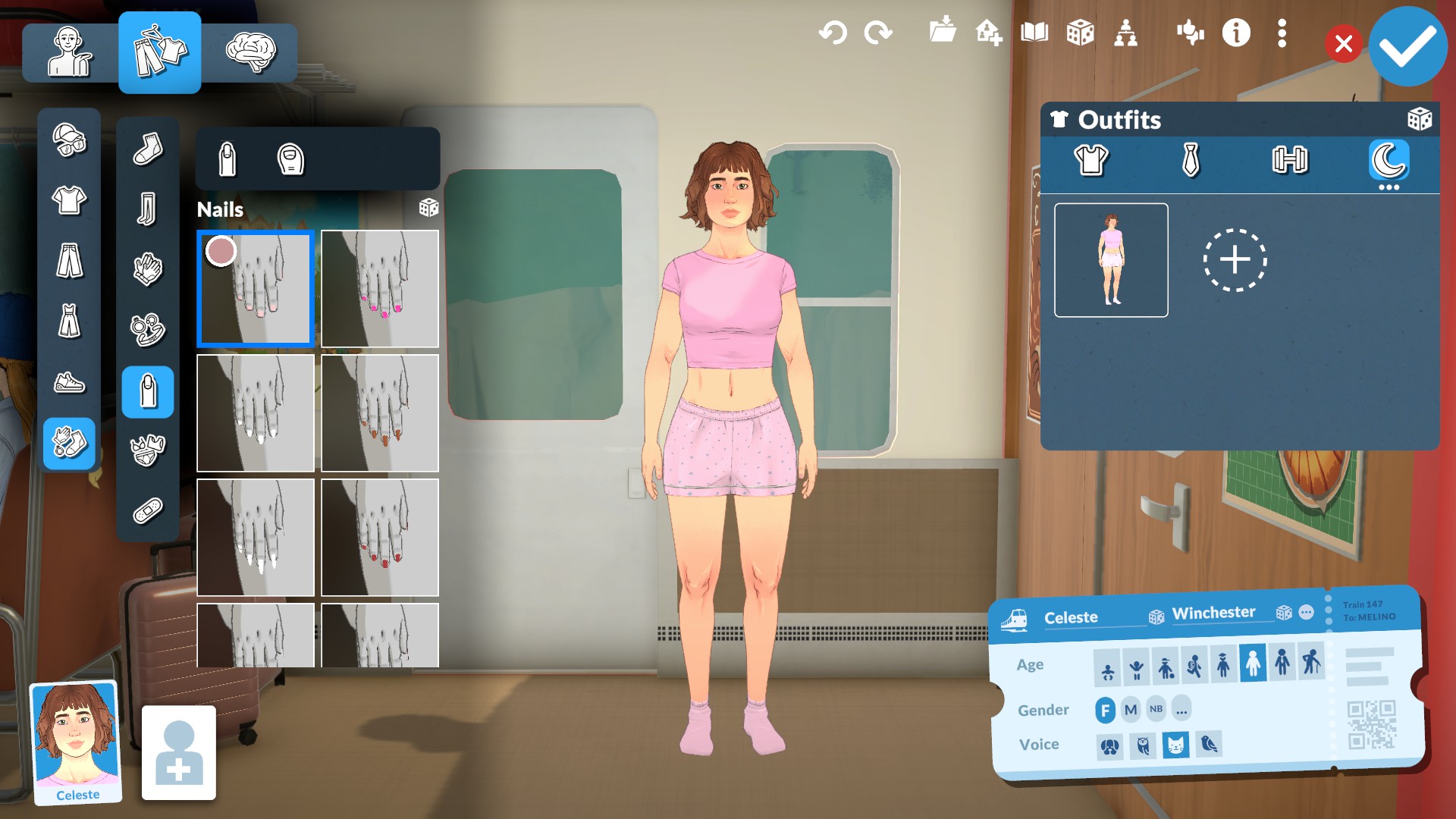Open the nail color swatch

point(221,251)
